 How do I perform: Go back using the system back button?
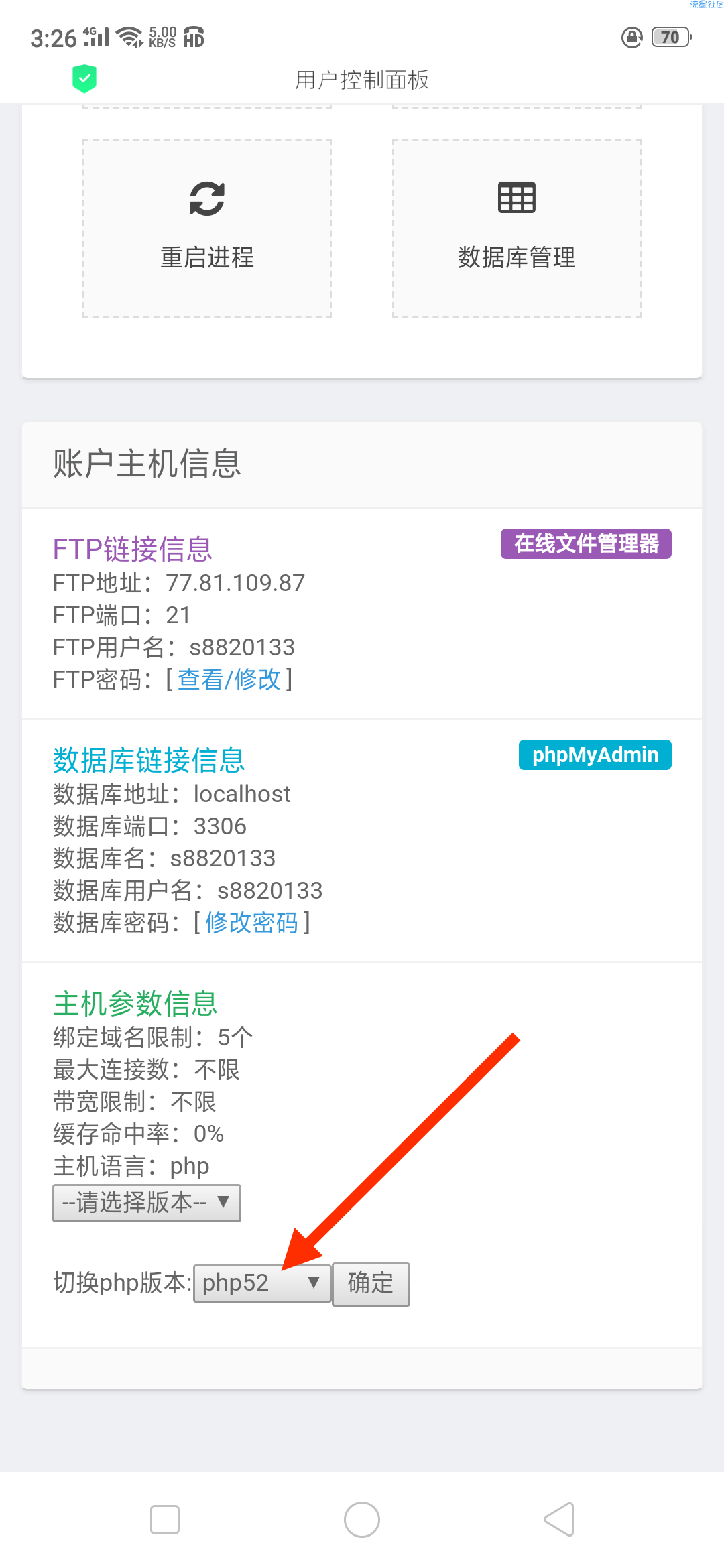[x=559, y=1519]
